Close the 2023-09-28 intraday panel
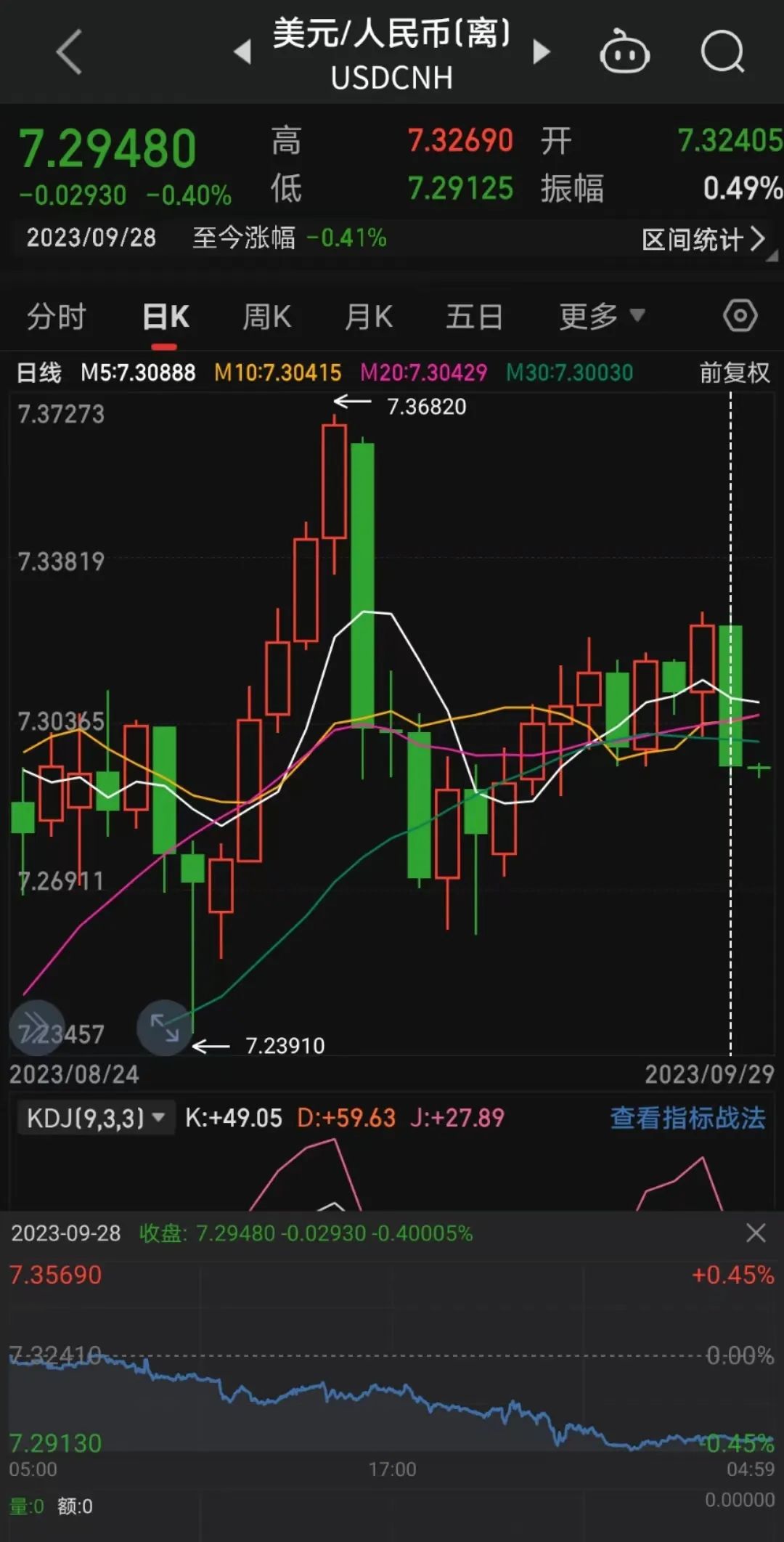The width and height of the screenshot is (784, 1542). click(756, 1233)
